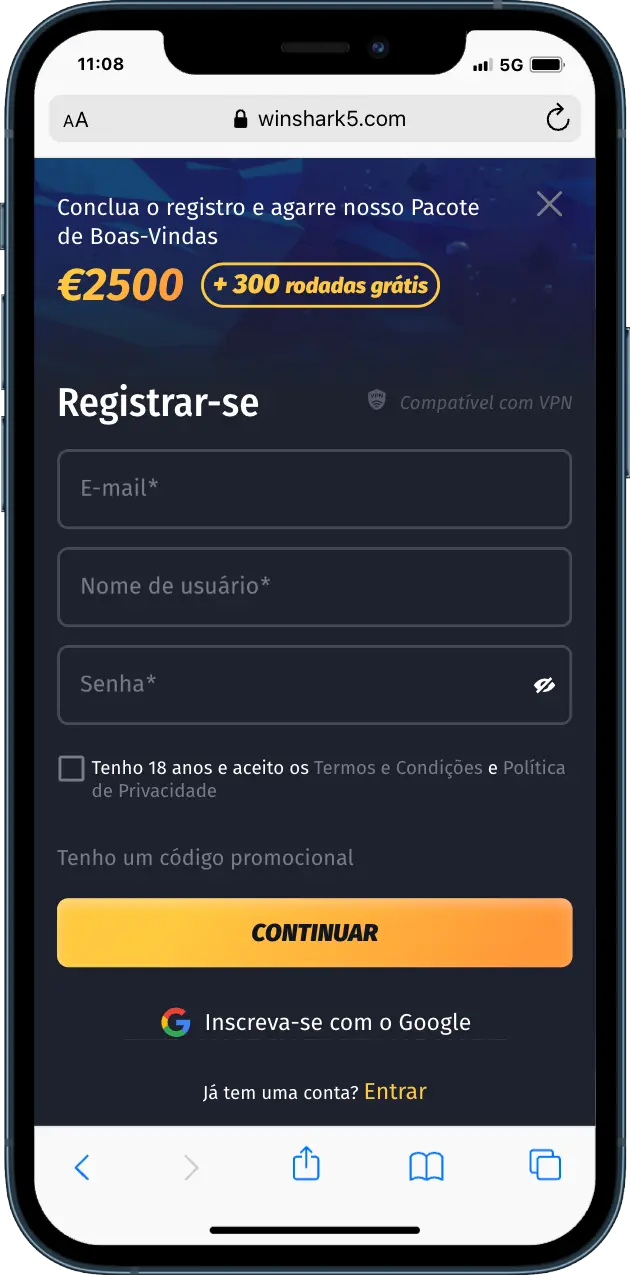Screen dimensions: 630x1275
Task: Focus the E-mail field
Action: click(x=314, y=489)
